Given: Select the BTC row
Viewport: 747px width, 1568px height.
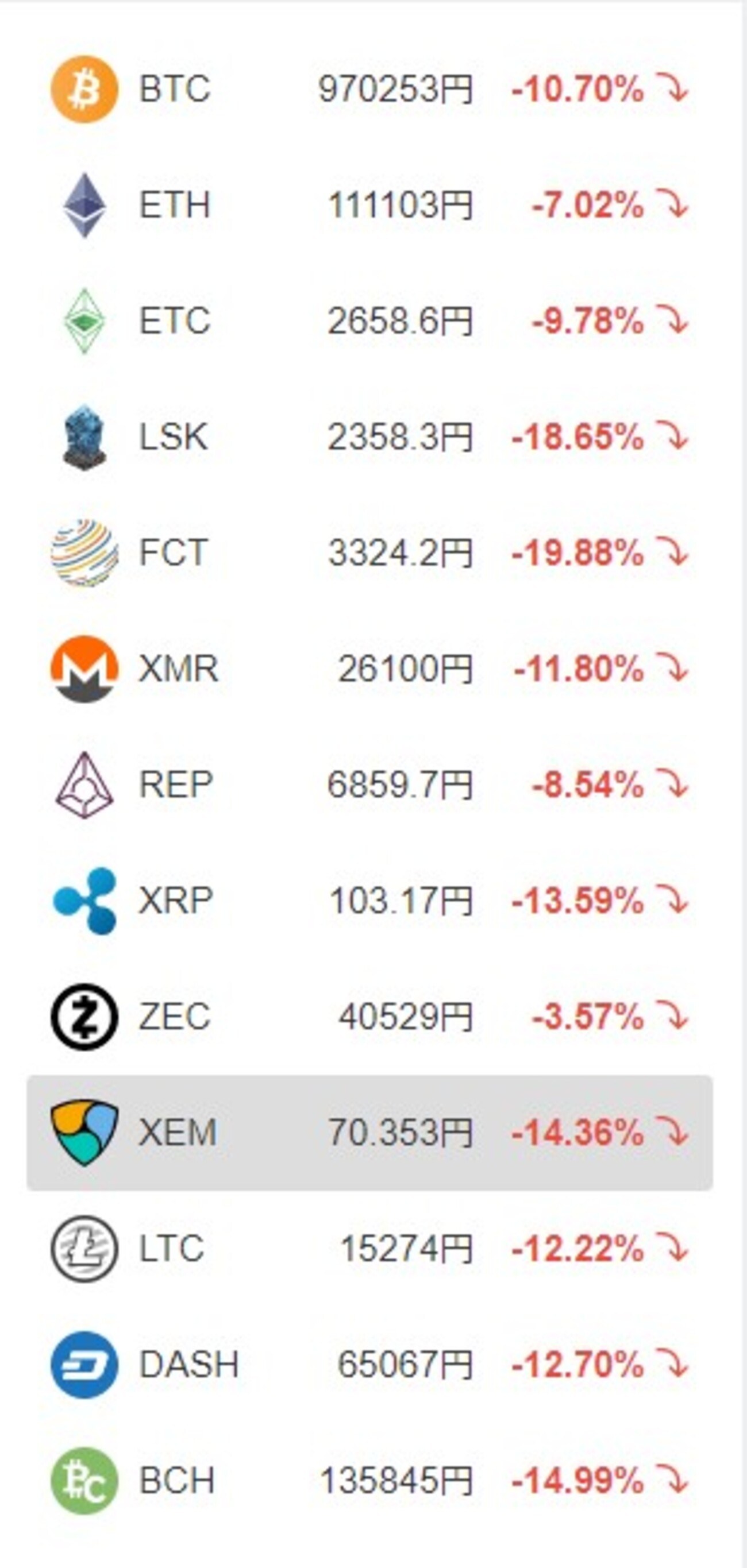Looking at the screenshot, I should 369,90.
